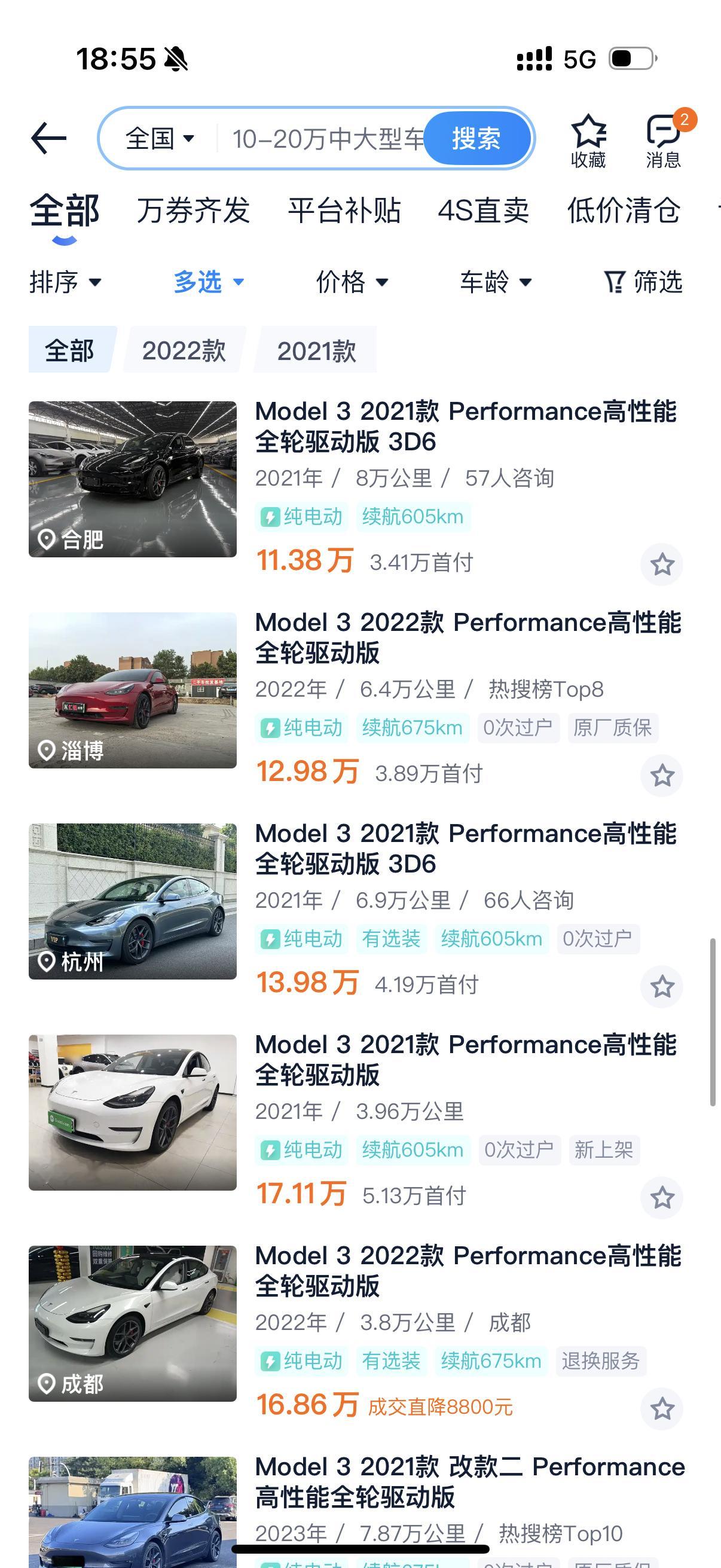Expand the 价格 price dropdown
Screen dimensions: 721x1568
coord(352,282)
